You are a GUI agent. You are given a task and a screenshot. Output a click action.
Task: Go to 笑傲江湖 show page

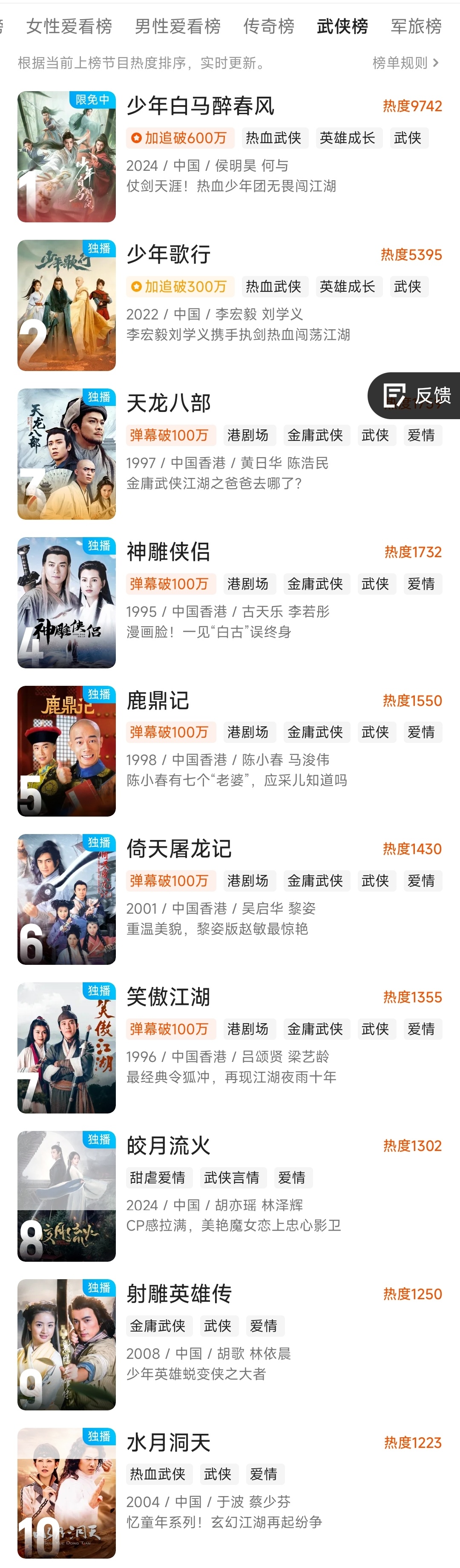point(169,997)
